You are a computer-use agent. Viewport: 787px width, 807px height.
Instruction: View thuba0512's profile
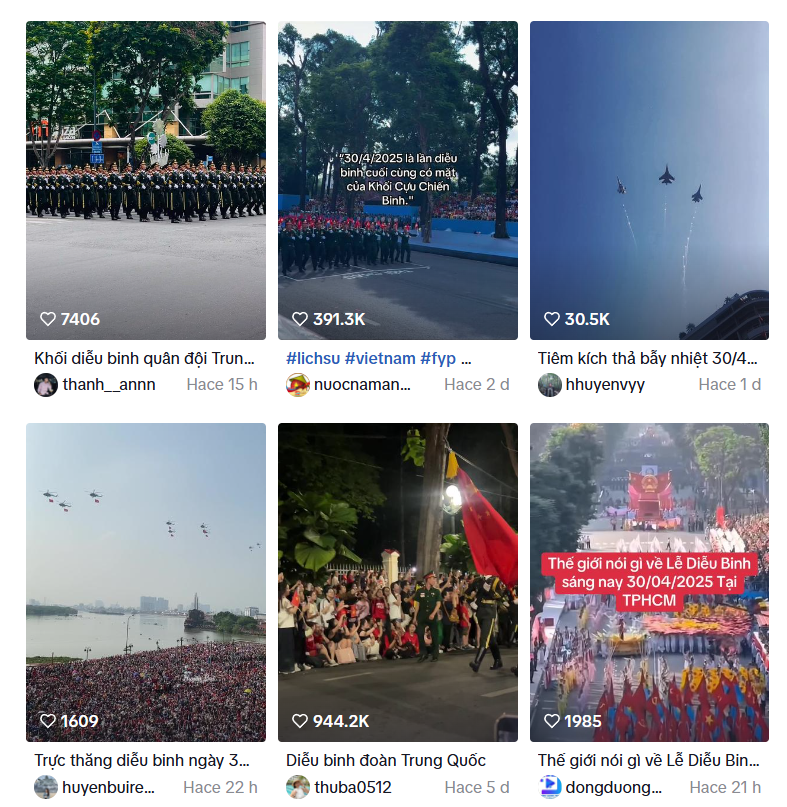click(352, 787)
